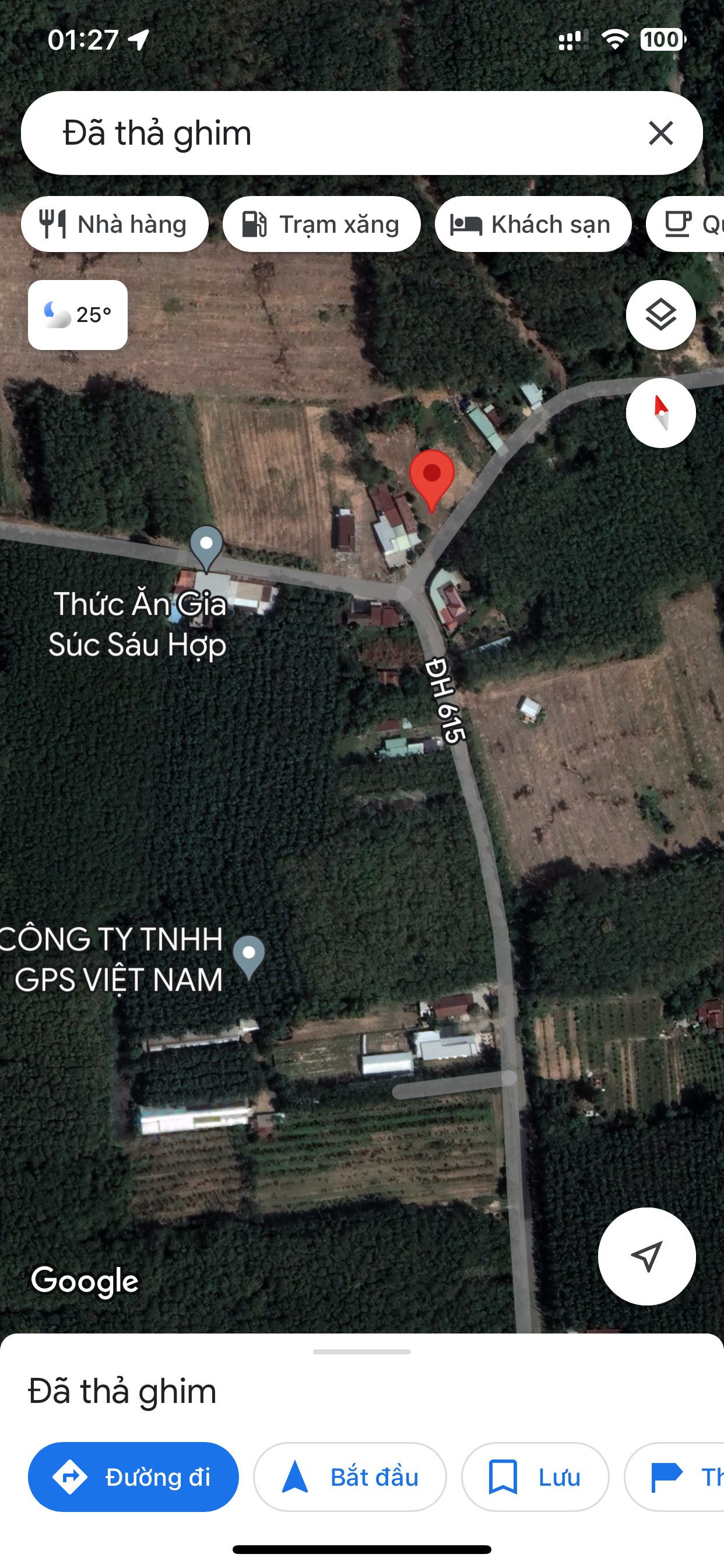Screen dimensions: 724x1568
Task: Clear the dropped pin search
Action: (660, 132)
